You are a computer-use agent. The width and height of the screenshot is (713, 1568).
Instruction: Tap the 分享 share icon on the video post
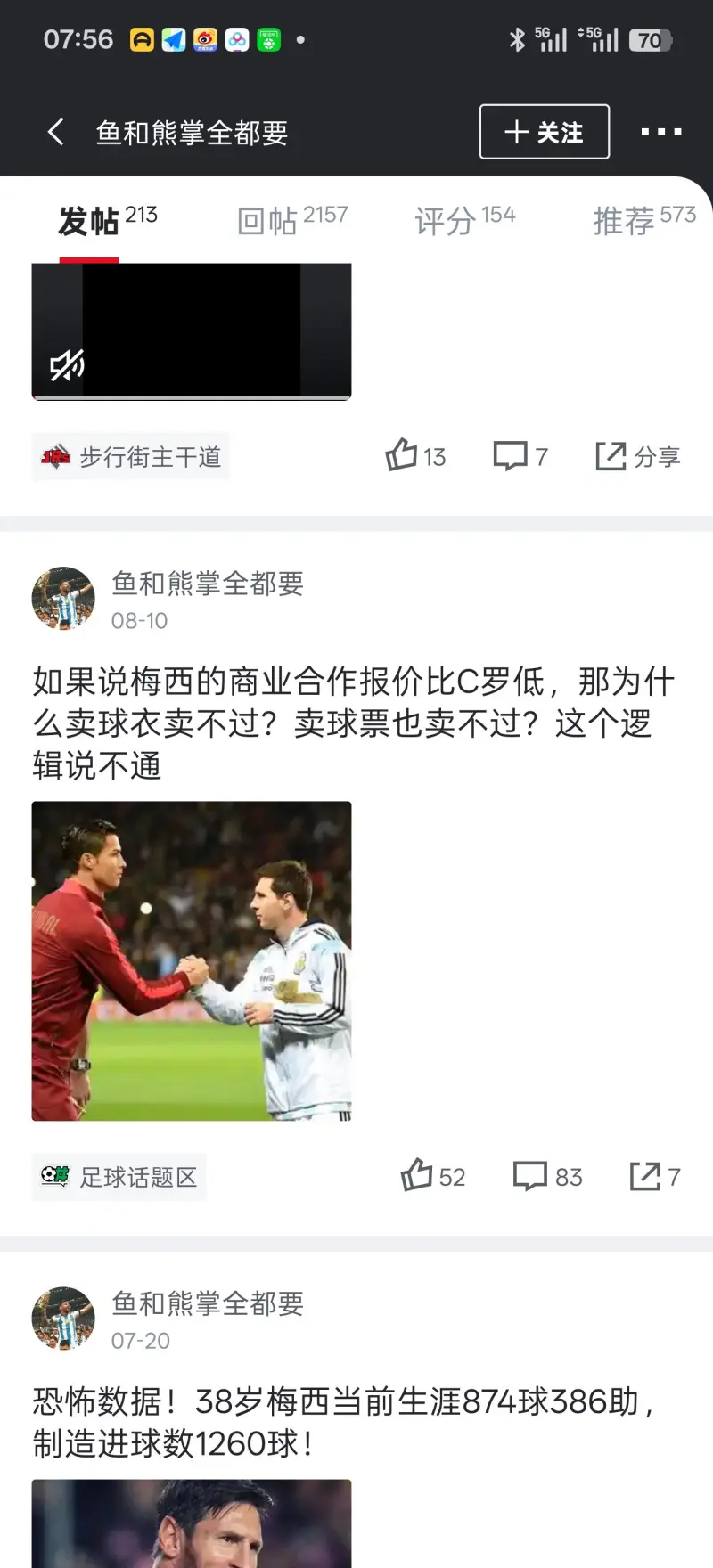pyautogui.click(x=612, y=454)
